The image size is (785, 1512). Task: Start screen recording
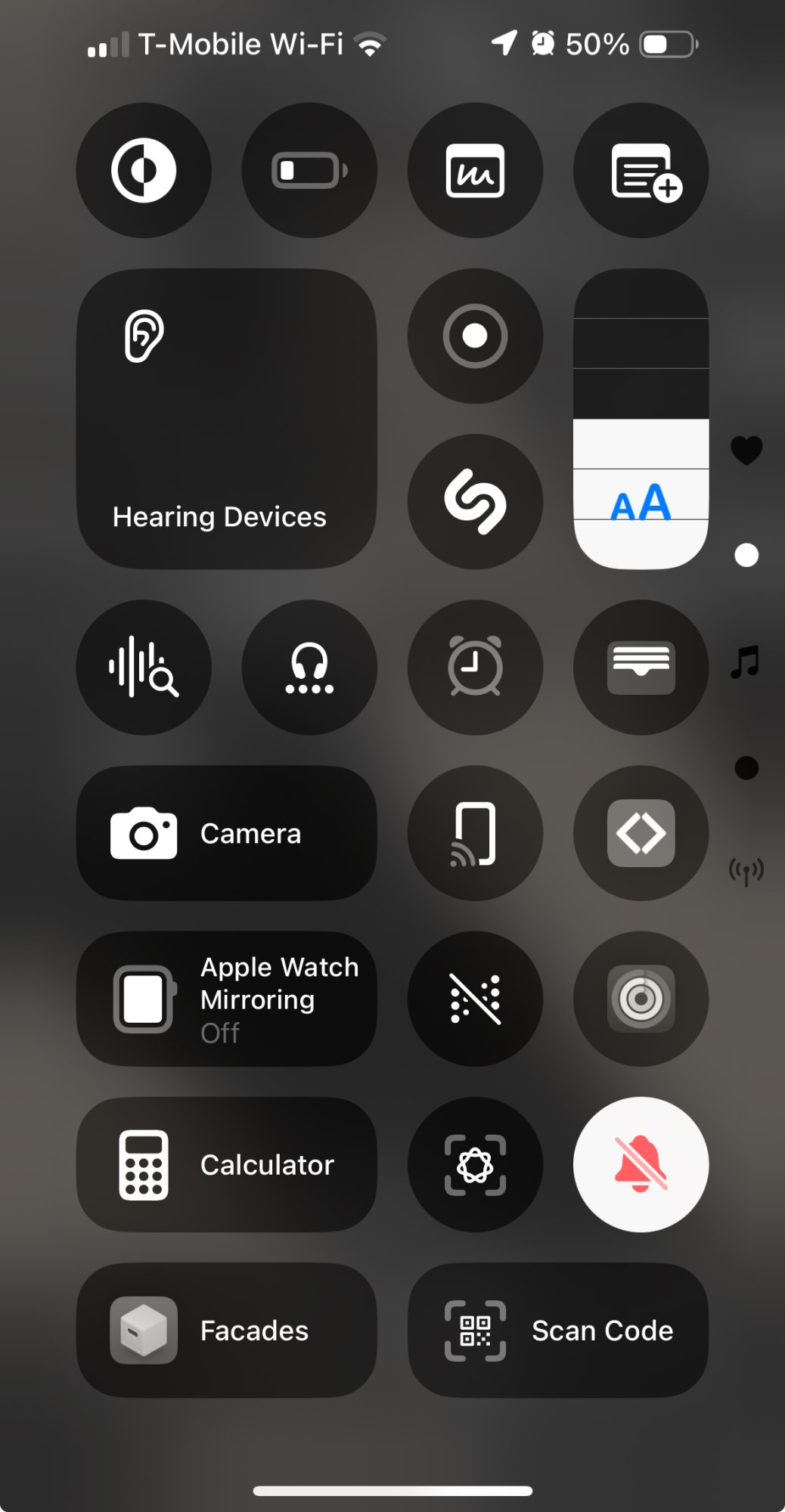(x=475, y=336)
